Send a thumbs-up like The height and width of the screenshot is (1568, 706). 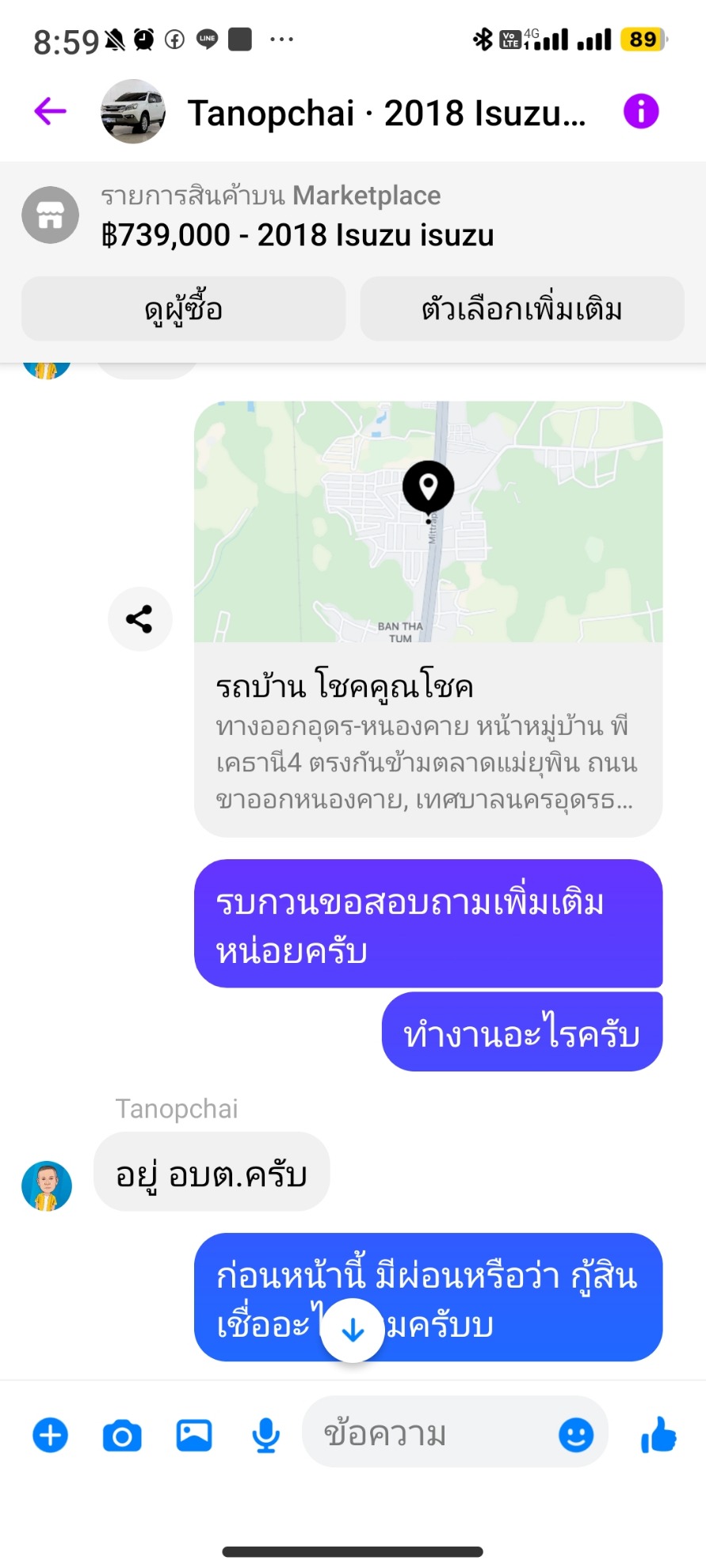659,1434
